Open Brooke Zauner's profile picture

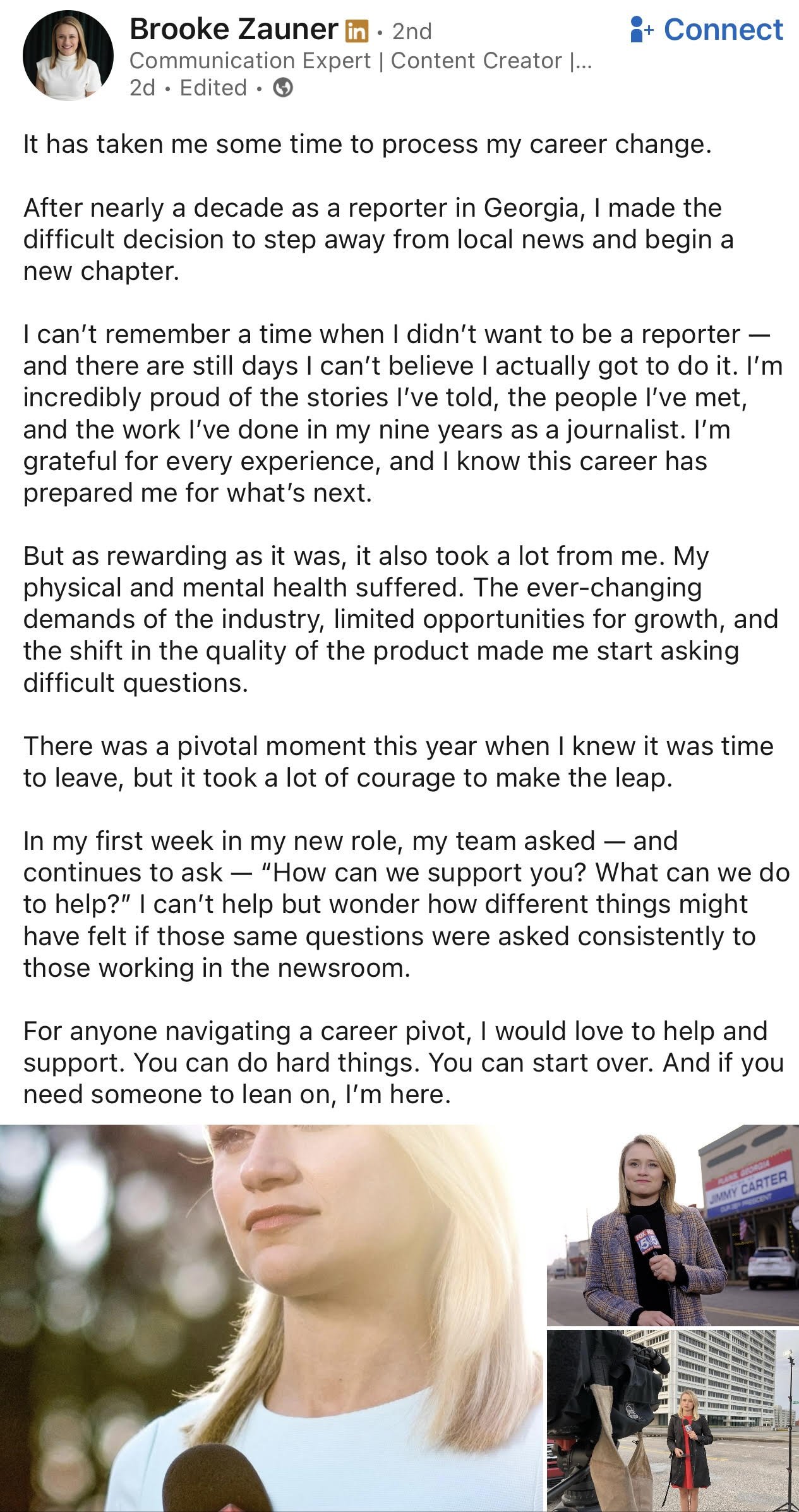click(68, 56)
